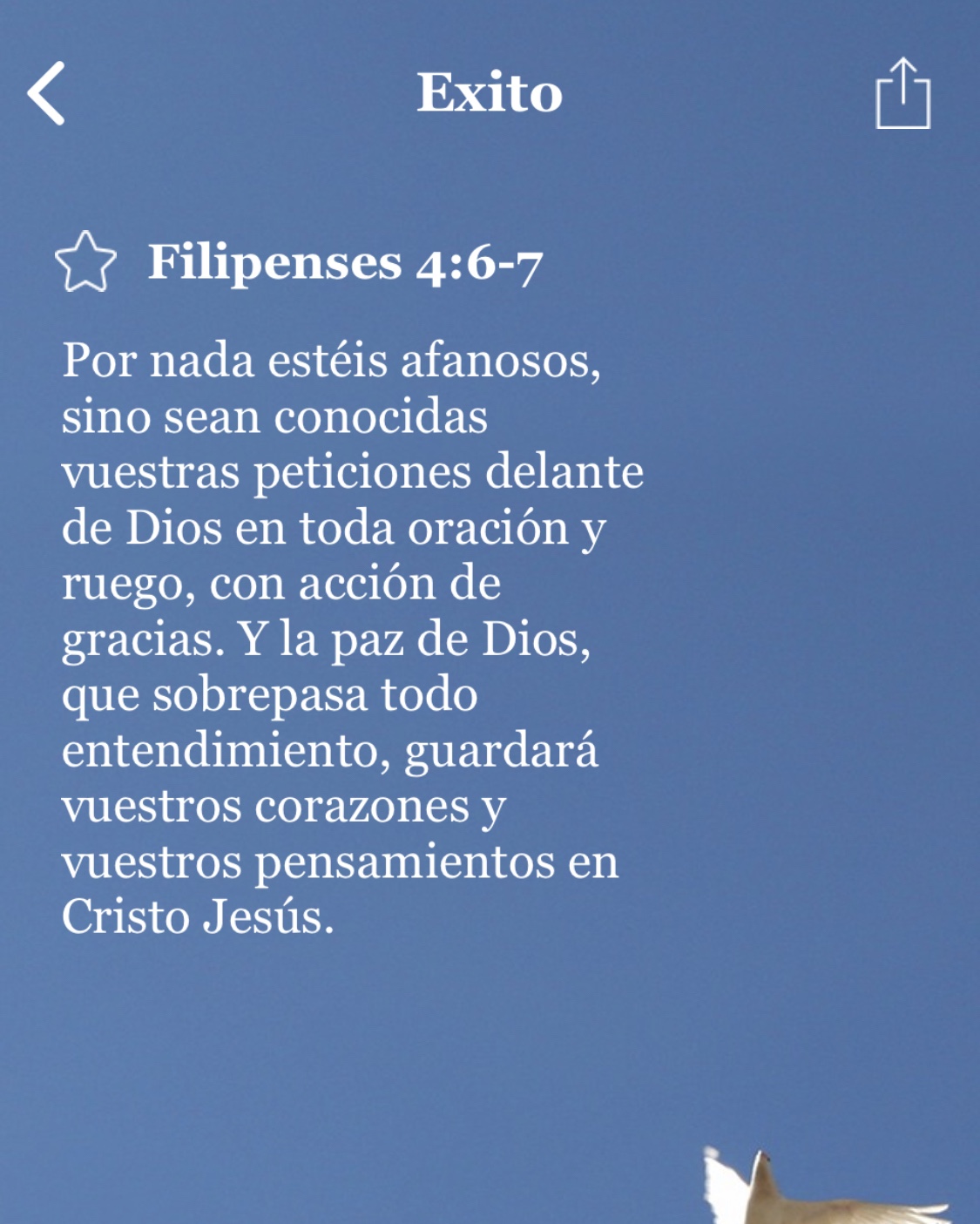The image size is (980, 1224).
Task: Mark Filipenses 4:6-7 as favorite with star
Action: [x=85, y=261]
